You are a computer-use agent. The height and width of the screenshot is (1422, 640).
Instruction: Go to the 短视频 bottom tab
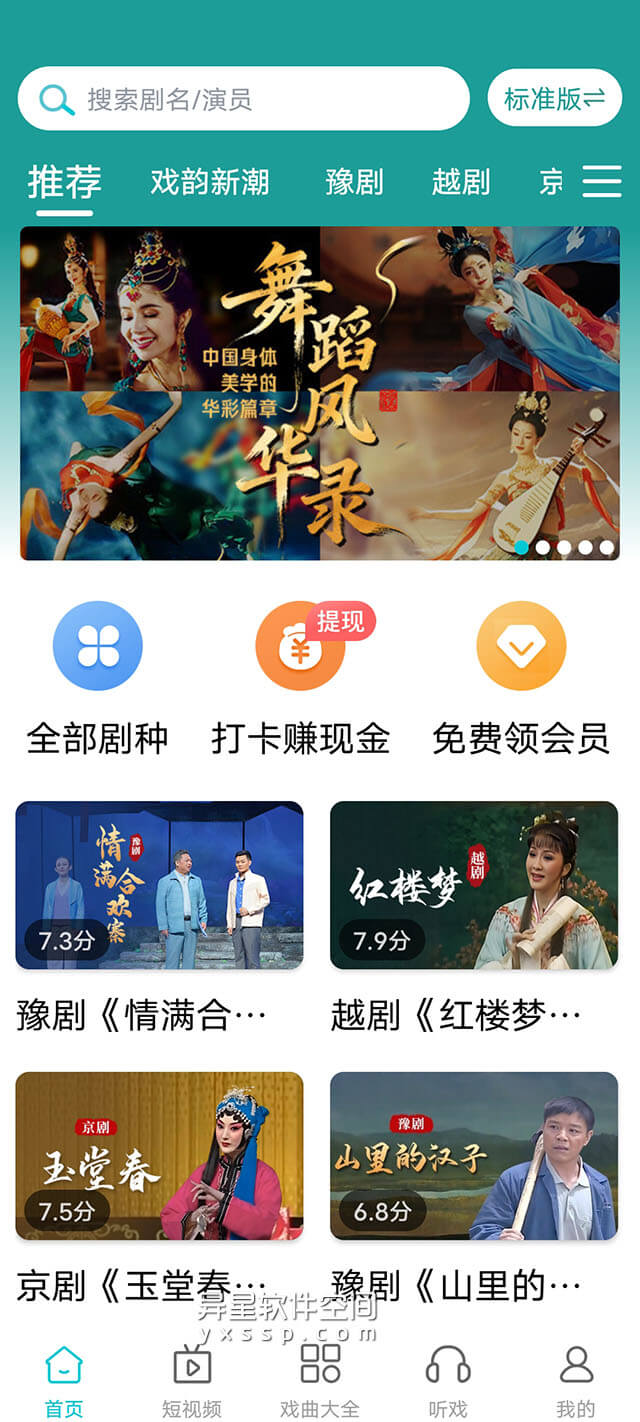(x=192, y=1380)
